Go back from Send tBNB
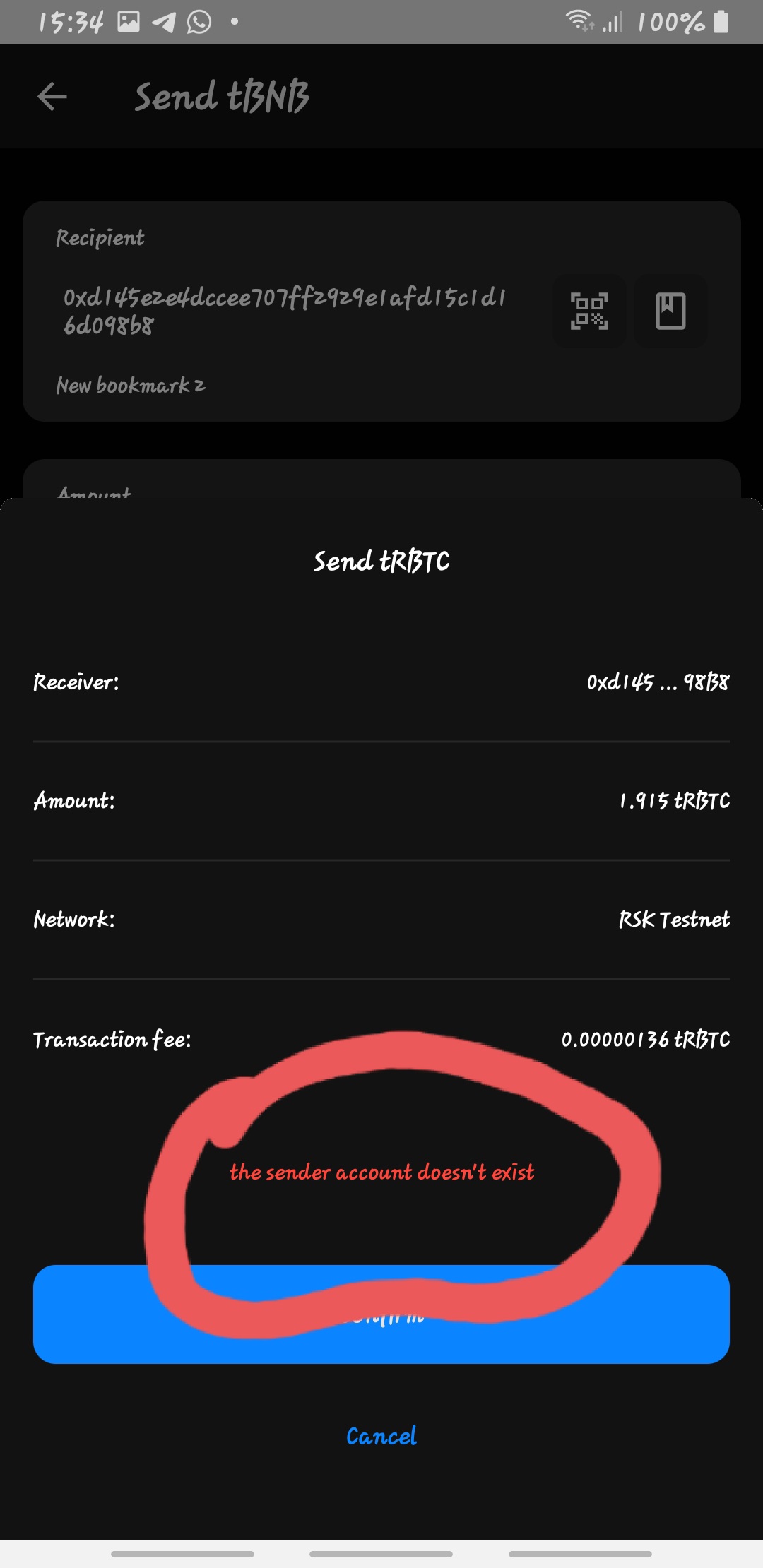The height and width of the screenshot is (1568, 763). (52, 97)
